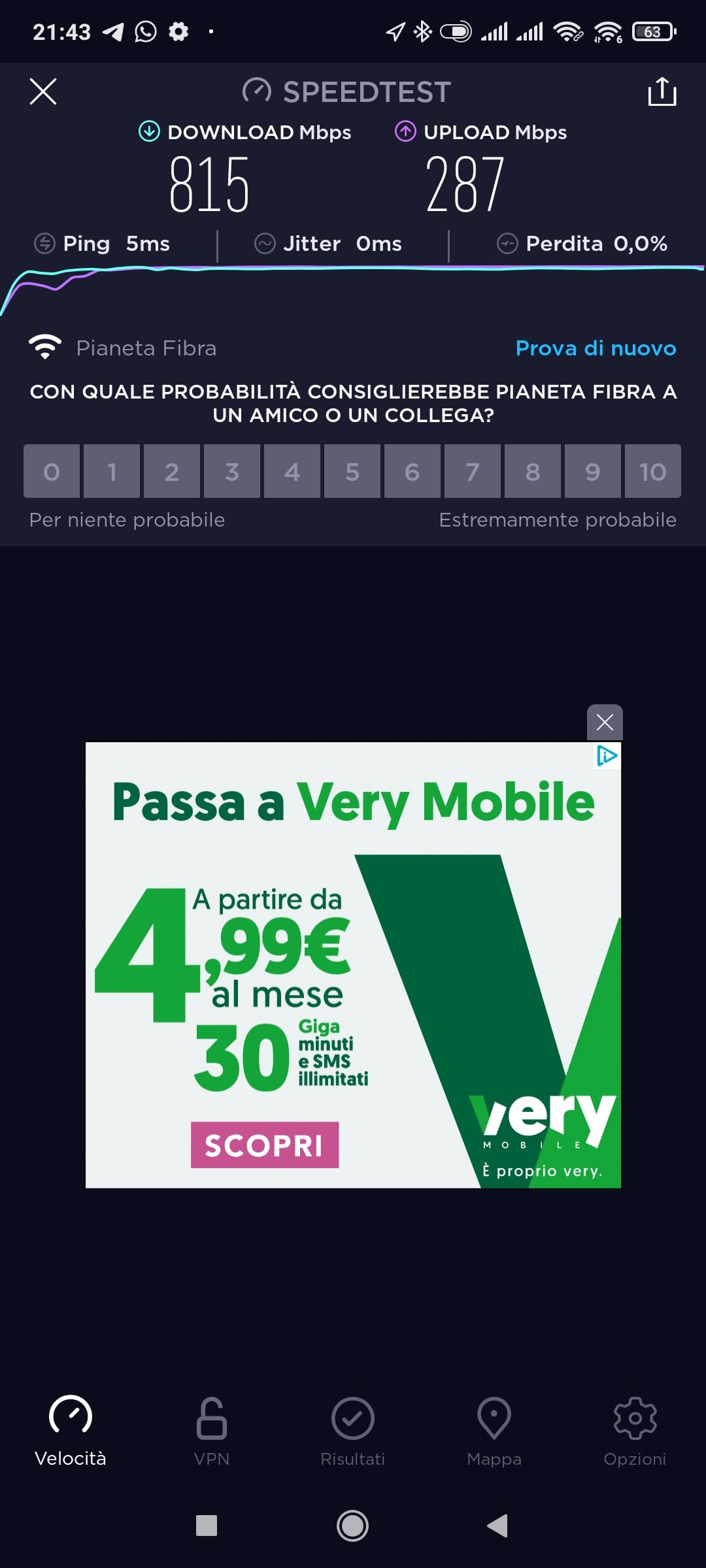Open the VPN tab
The image size is (706, 1568).
[212, 1431]
